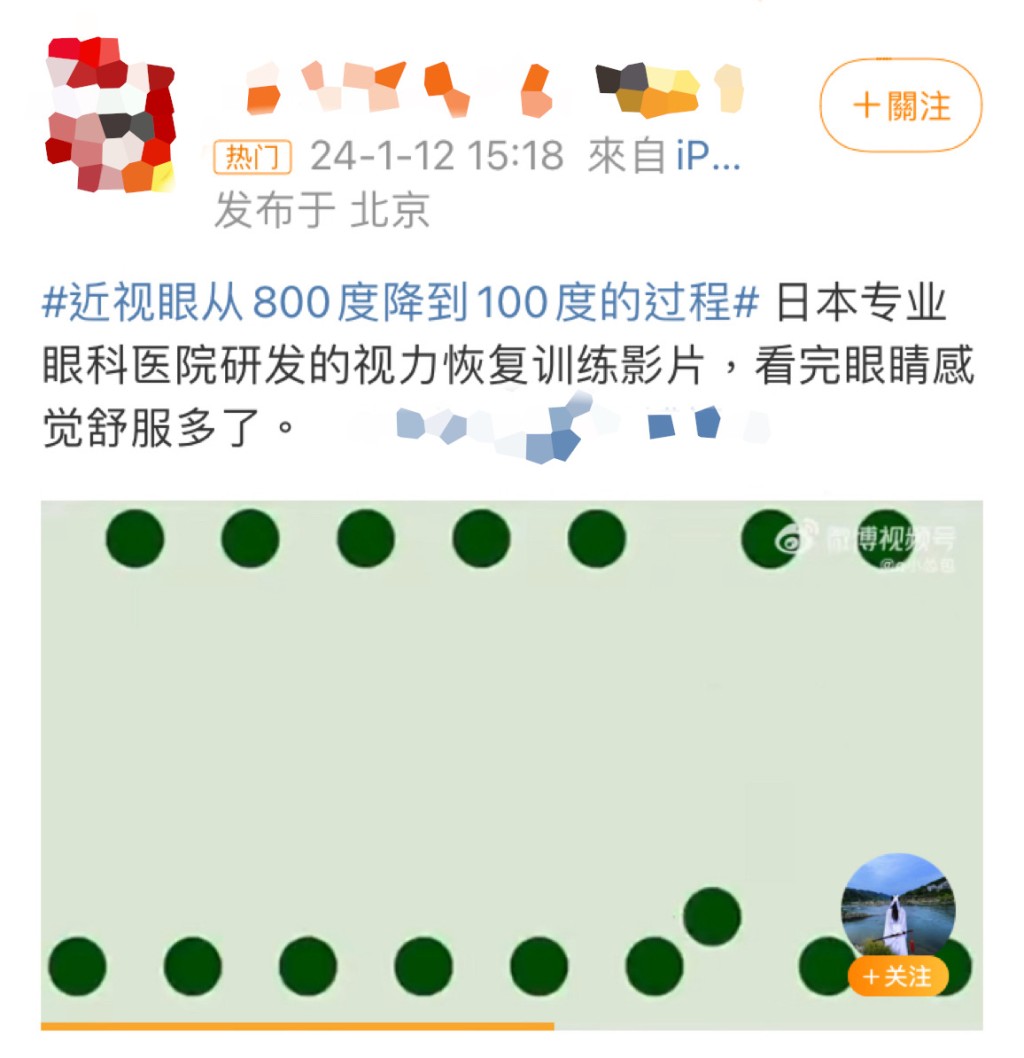This screenshot has width=1024, height=1058.
Task: Tap the orange 关注 badge on the video
Action: click(x=897, y=976)
